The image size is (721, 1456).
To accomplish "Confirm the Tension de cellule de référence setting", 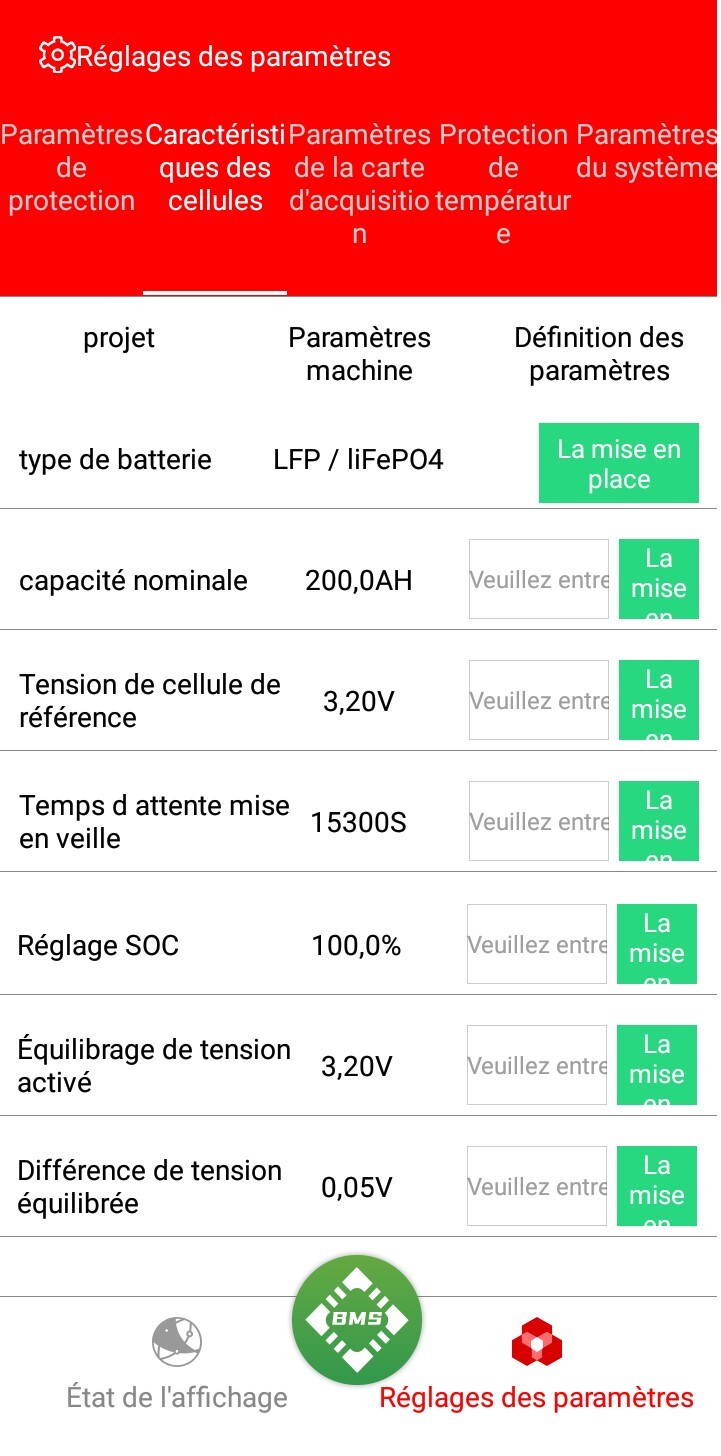I will click(658, 701).
